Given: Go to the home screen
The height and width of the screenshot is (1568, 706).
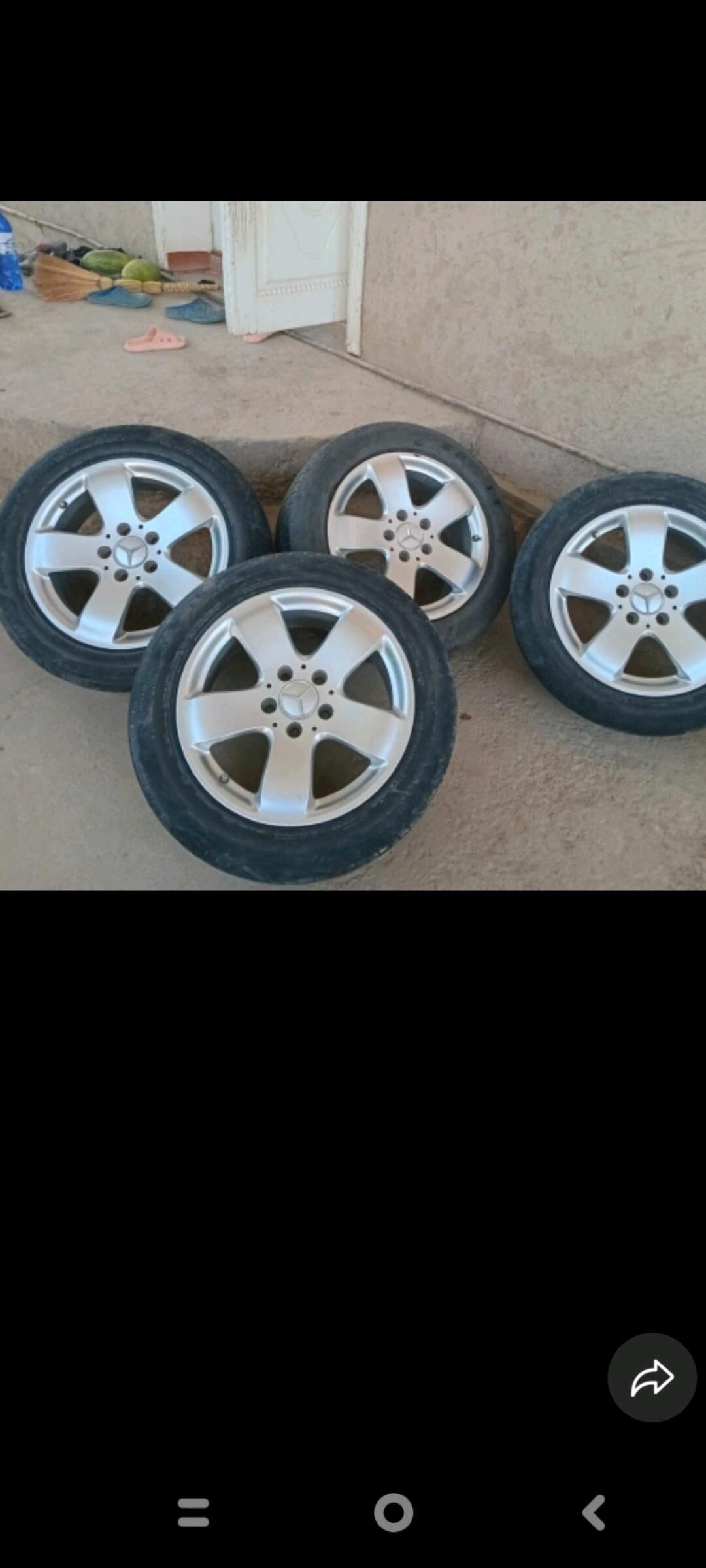Looking at the screenshot, I should pos(394,1512).
